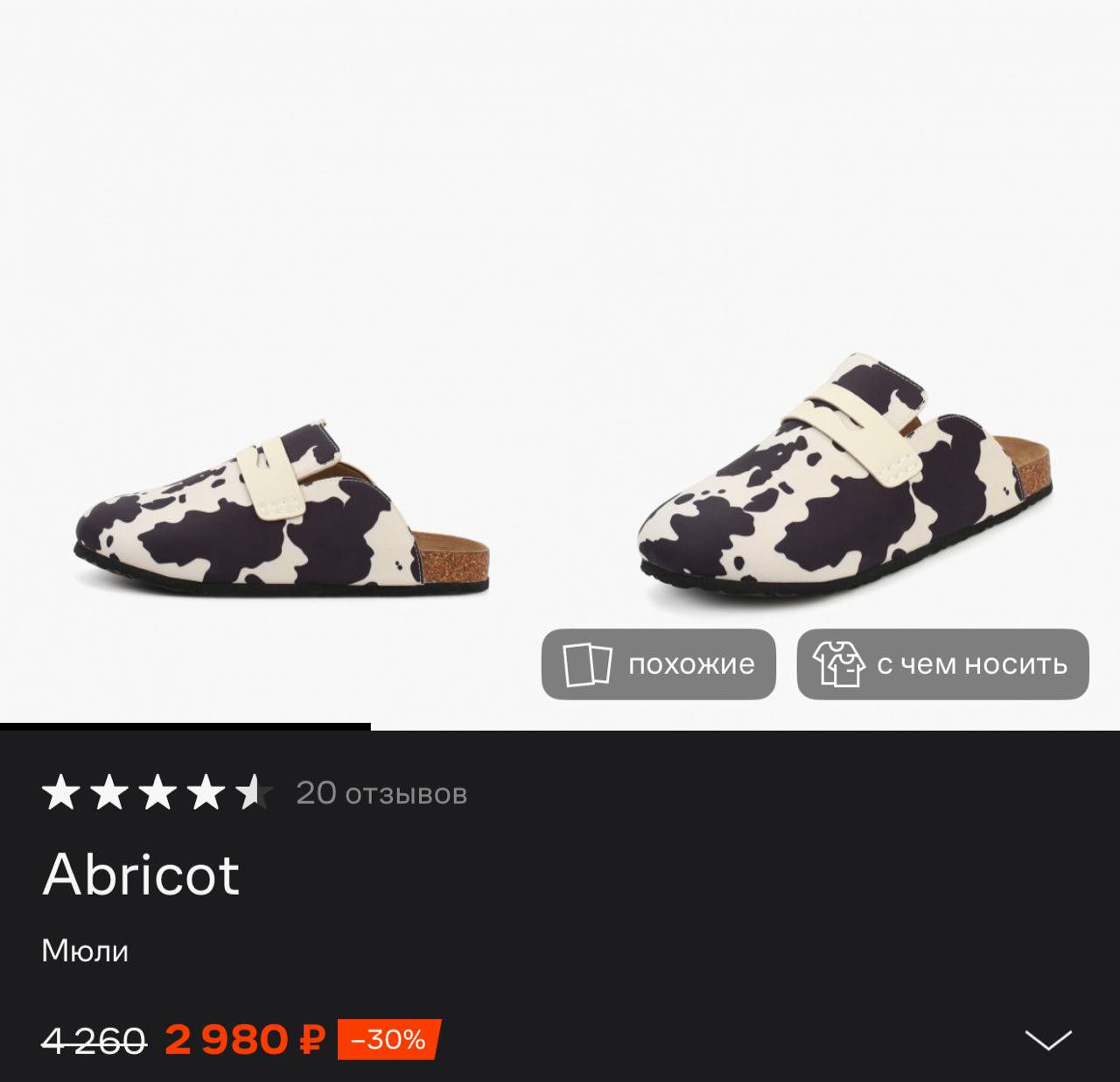
Task: Open the side-view mule product photo
Action: tap(280, 508)
